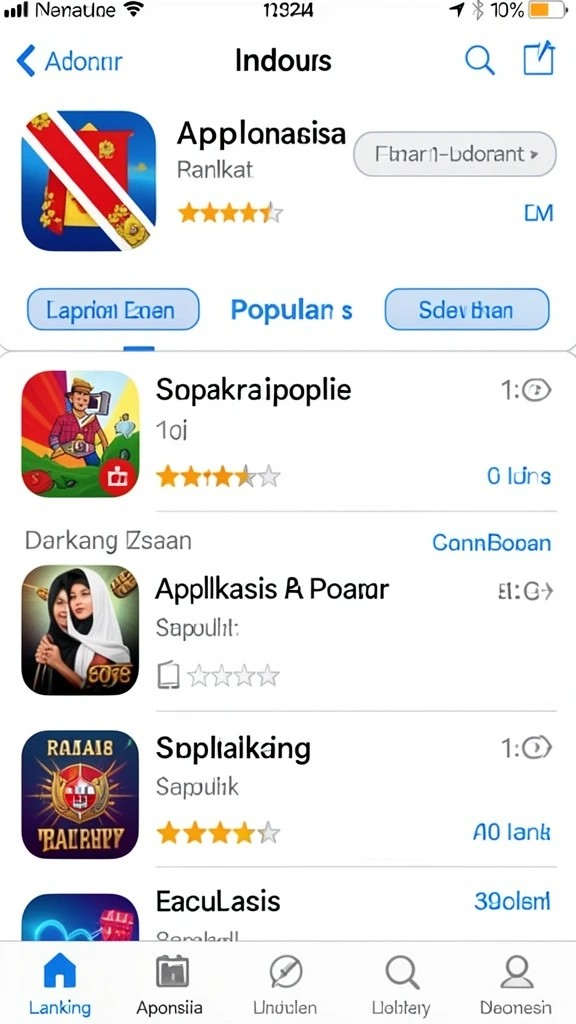Open the Soplaikang app row
Viewport: 576px width, 1024px height.
(288, 793)
